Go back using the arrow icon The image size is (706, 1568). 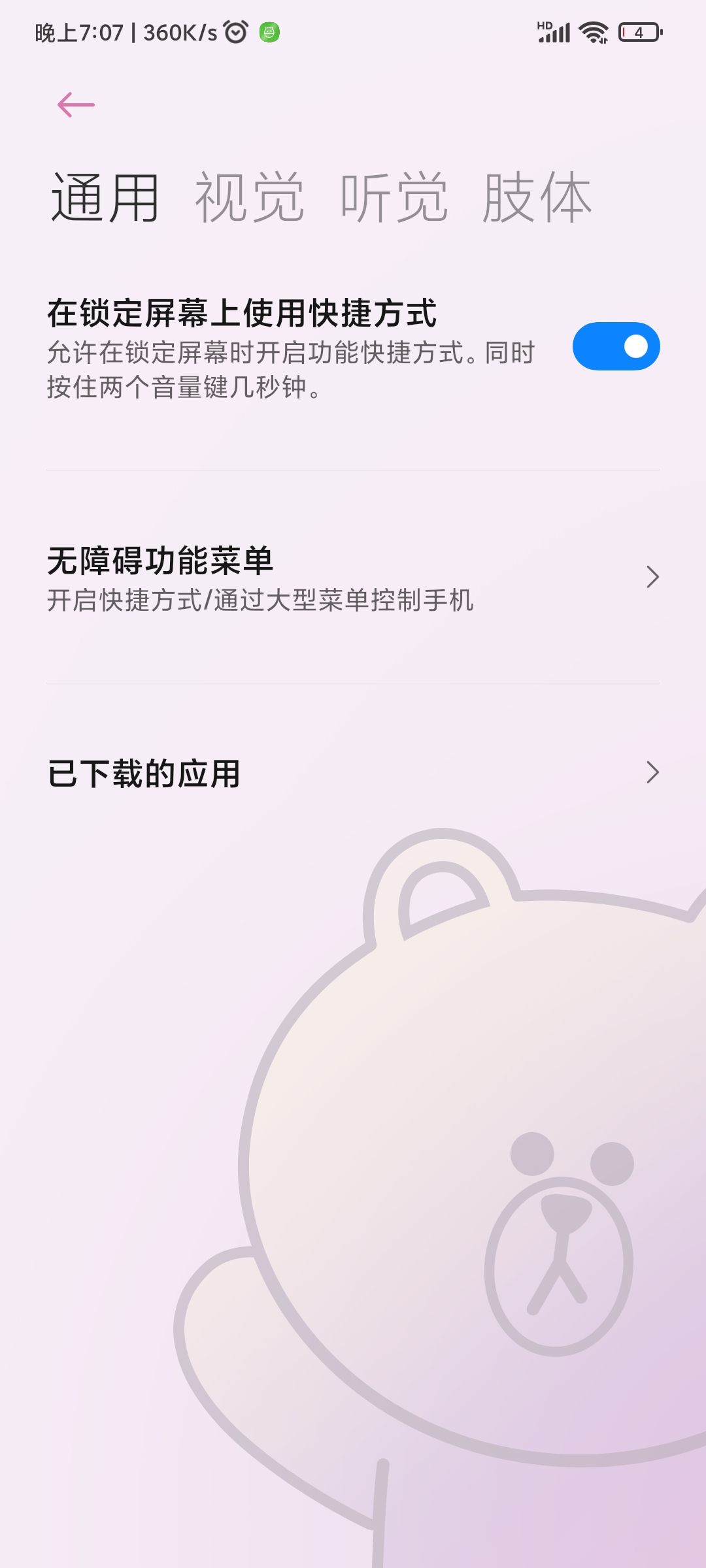click(76, 105)
